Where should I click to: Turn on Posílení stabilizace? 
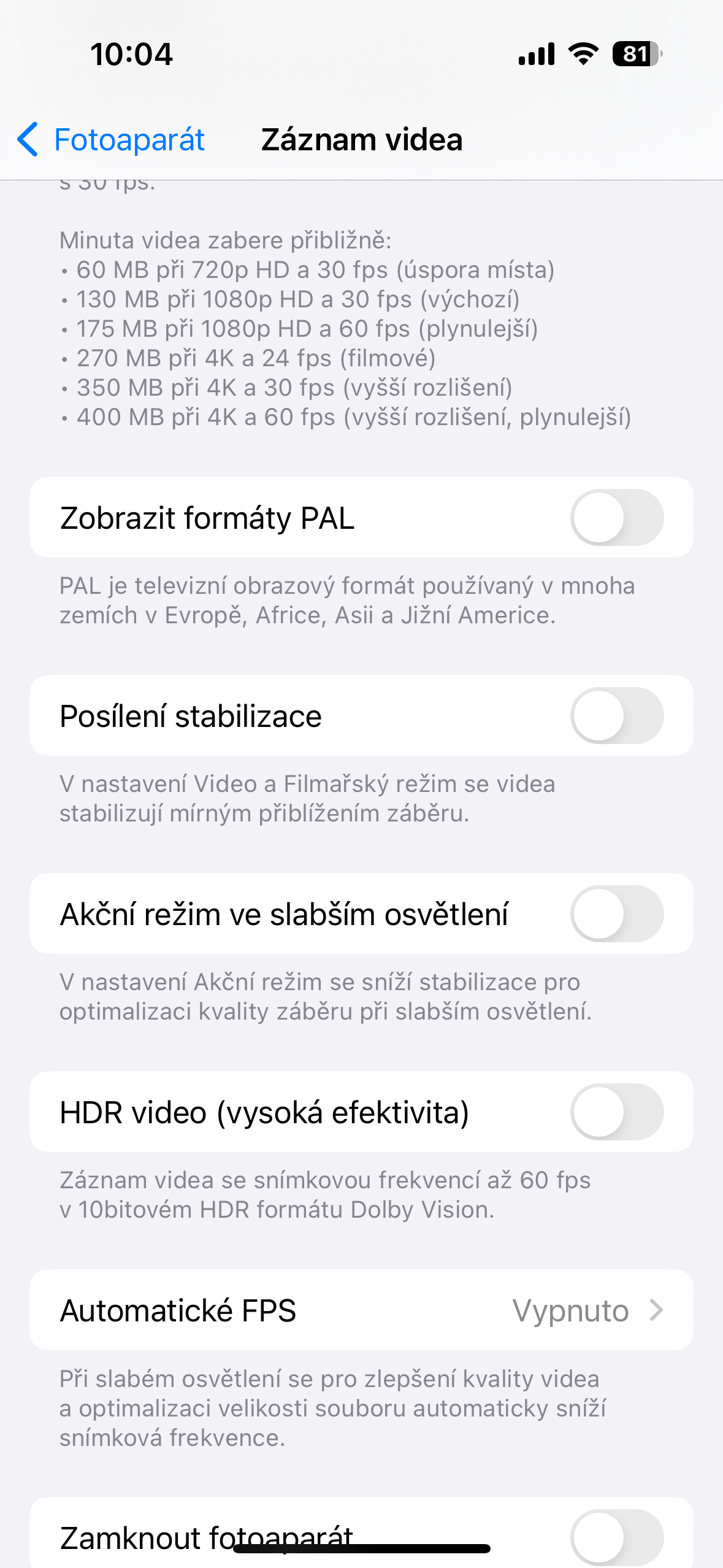click(616, 715)
